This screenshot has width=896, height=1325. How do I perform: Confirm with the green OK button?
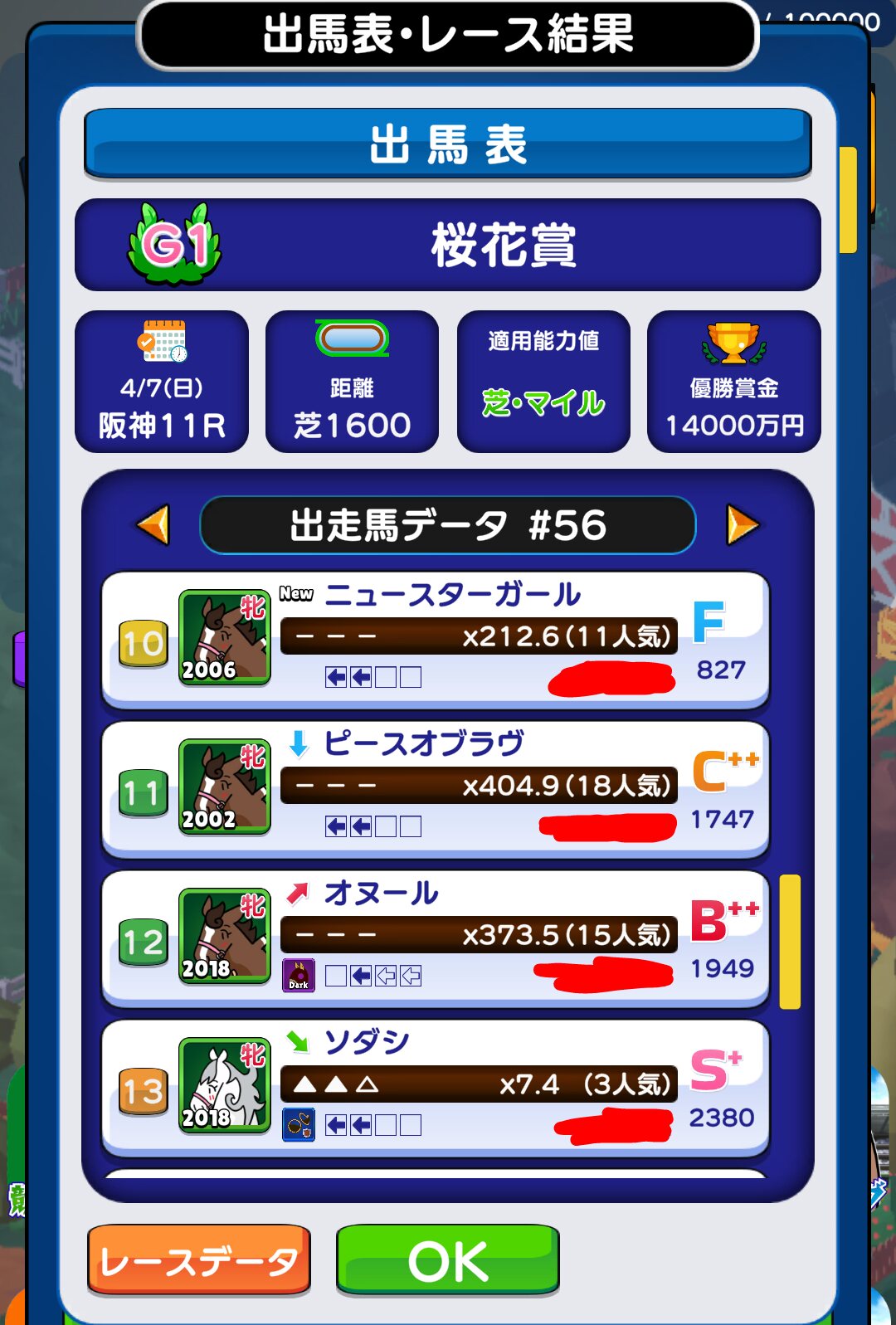click(x=448, y=1260)
